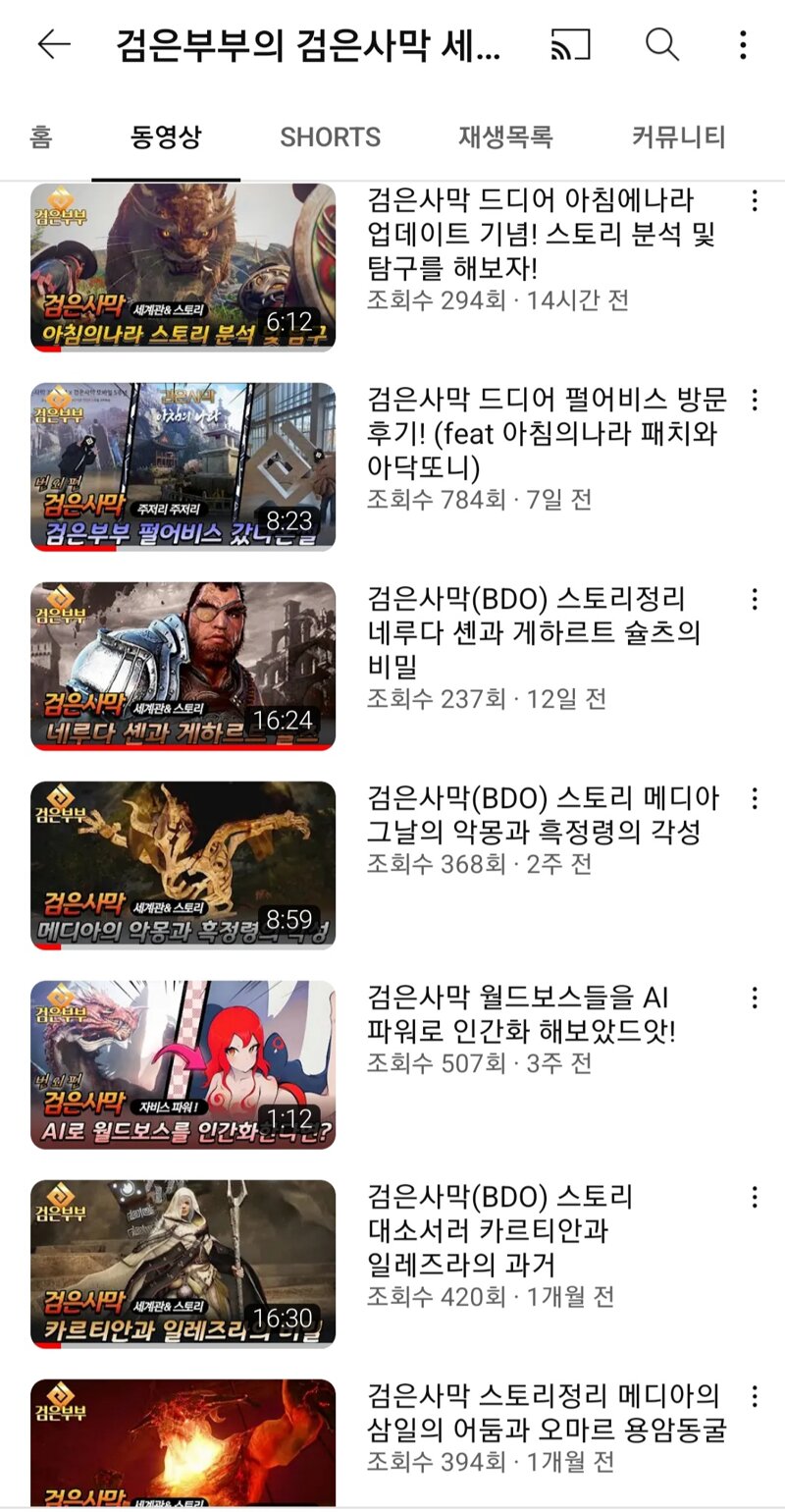Go back using the arrow icon
Screen dimensions: 785x1512
click(54, 44)
